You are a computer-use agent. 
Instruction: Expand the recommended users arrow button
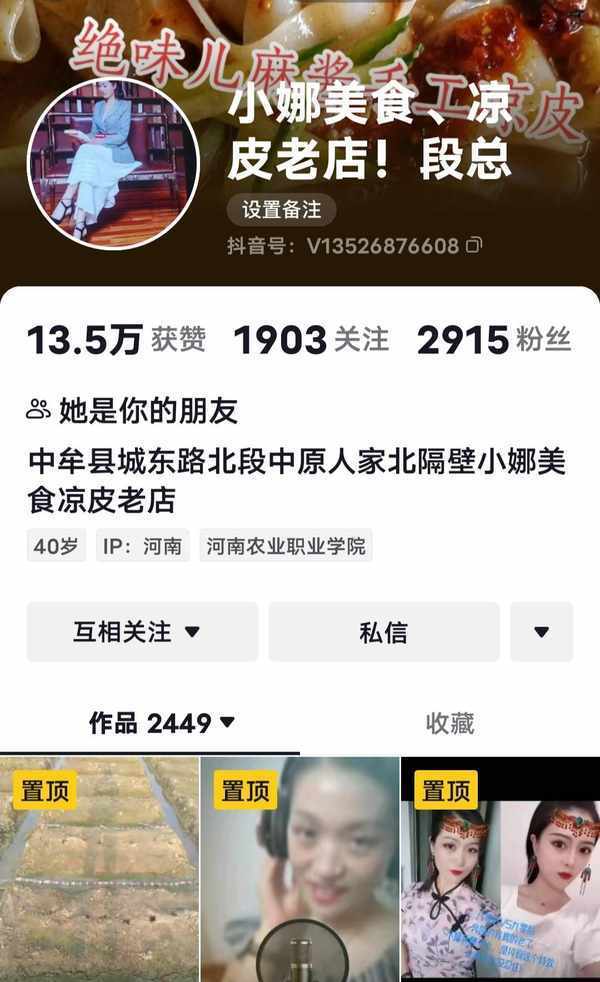point(541,632)
